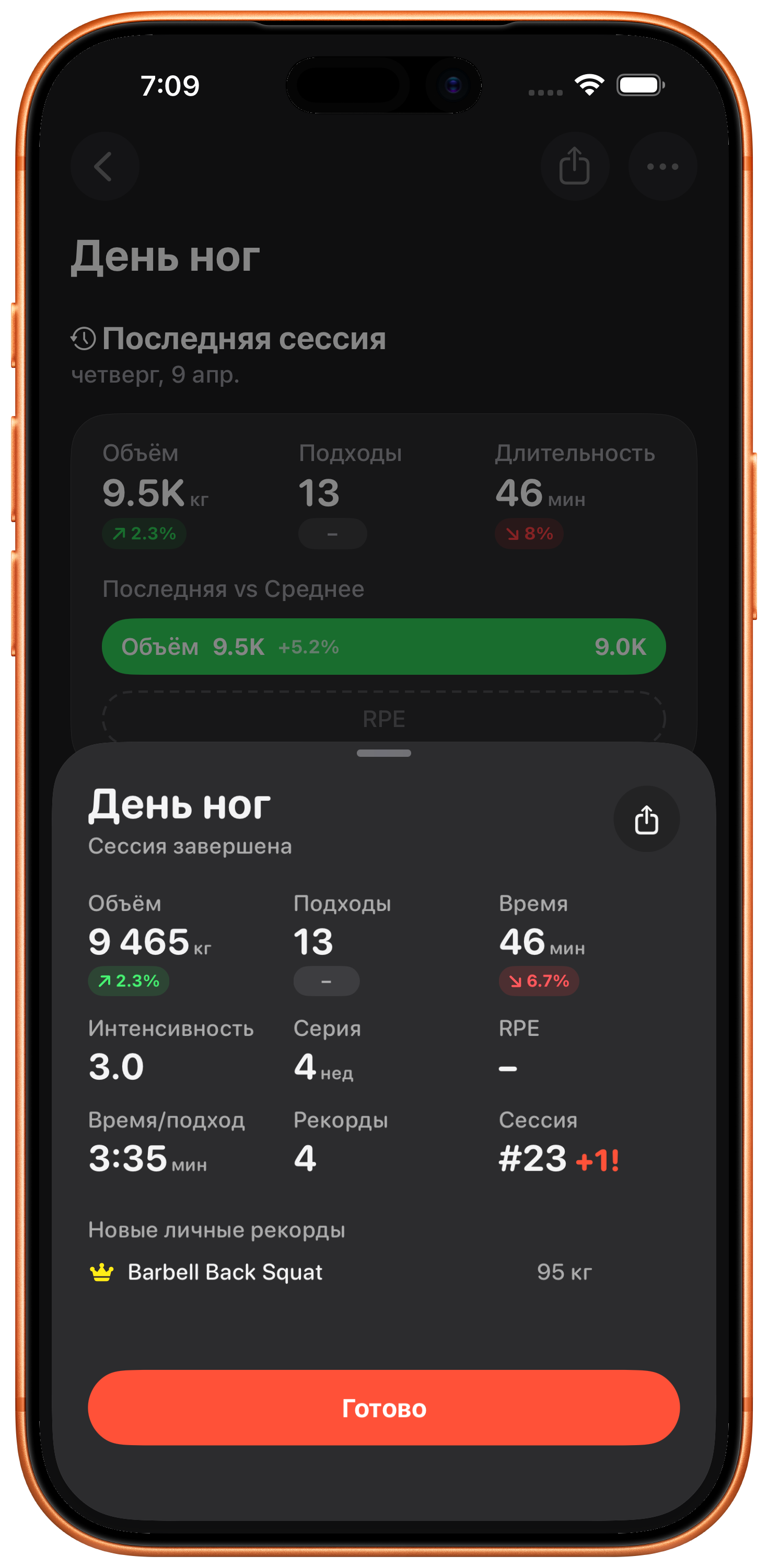768x1568 pixels.
Task: Share the completed День ног session summary
Action: tap(646, 820)
